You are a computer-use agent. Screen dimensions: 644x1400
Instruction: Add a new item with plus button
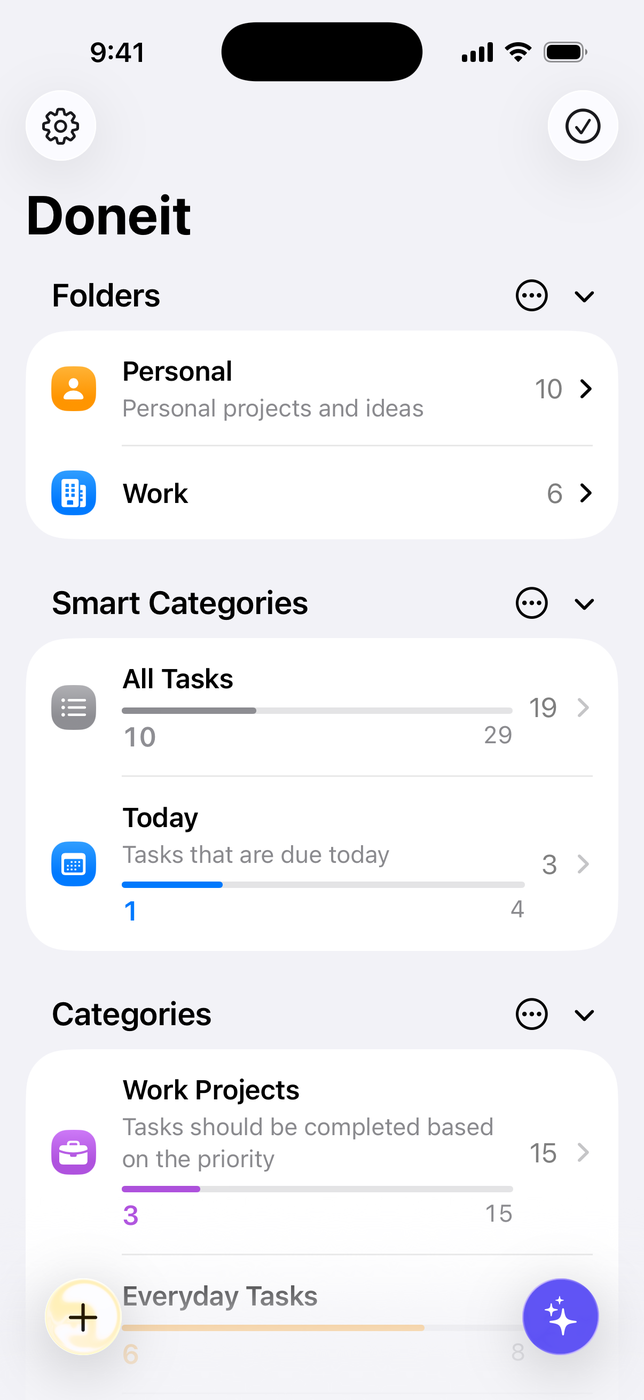coord(83,1317)
